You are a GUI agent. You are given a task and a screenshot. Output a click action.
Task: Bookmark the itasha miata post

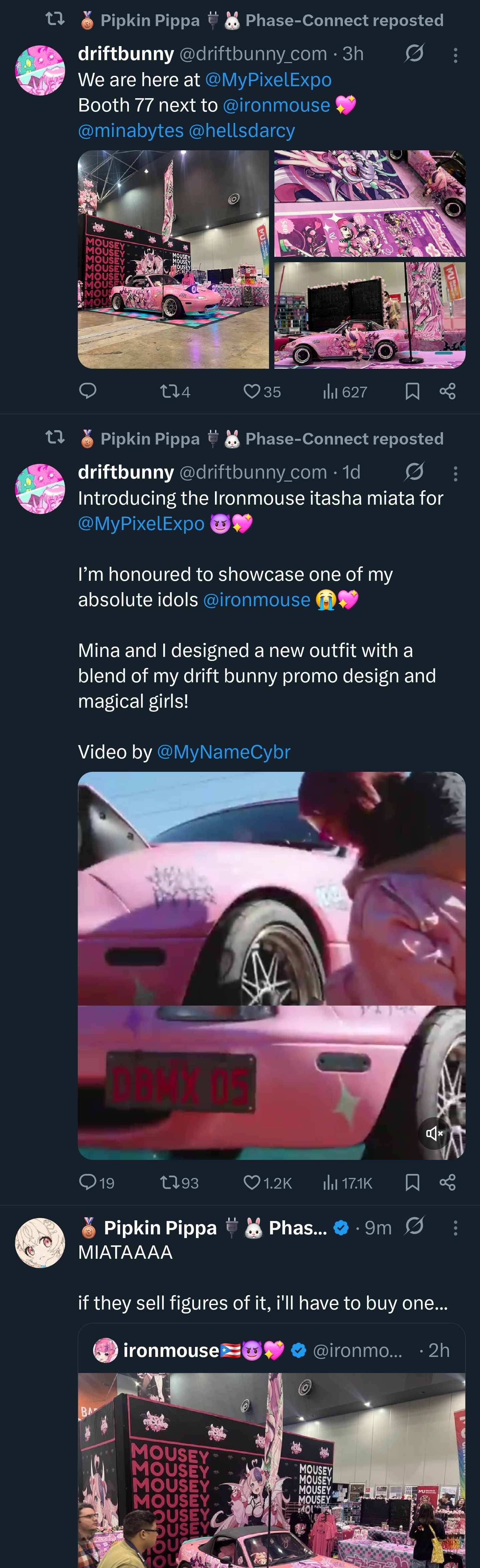tap(412, 1182)
